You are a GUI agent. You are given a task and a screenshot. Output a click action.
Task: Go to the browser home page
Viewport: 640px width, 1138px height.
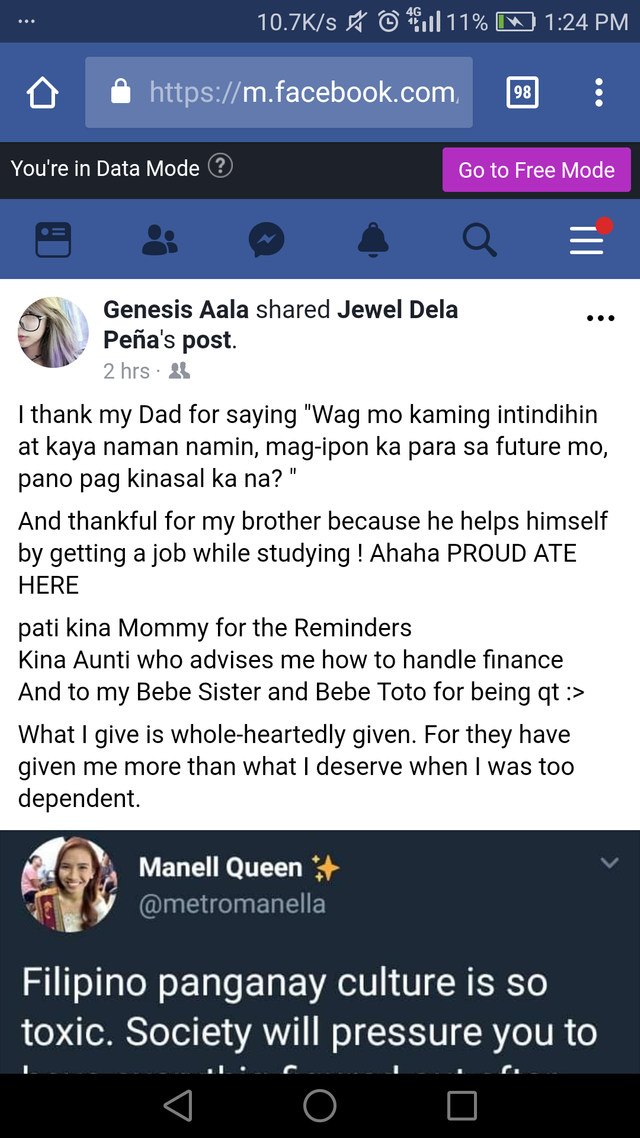click(42, 93)
